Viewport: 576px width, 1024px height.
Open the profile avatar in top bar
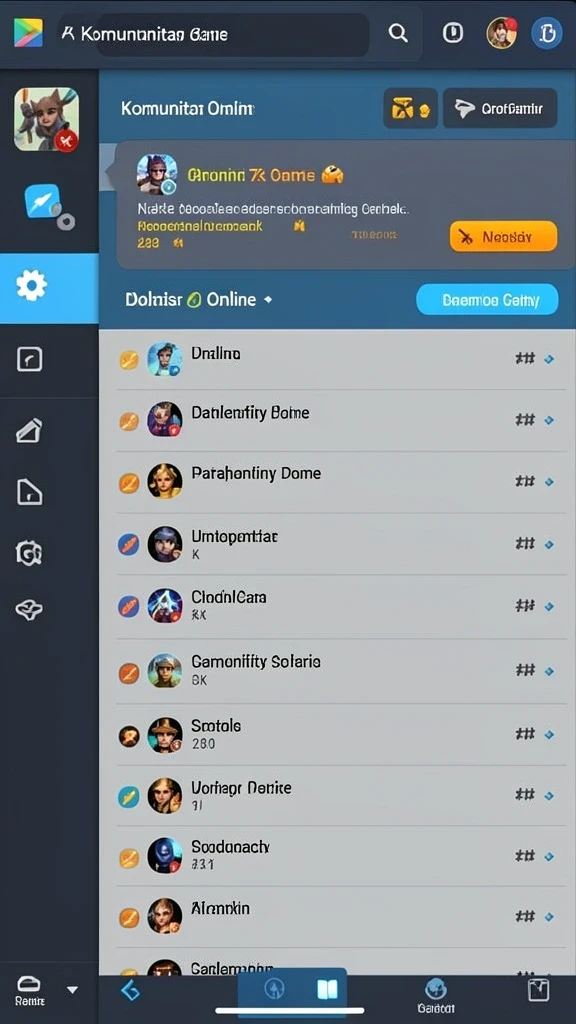pos(502,33)
